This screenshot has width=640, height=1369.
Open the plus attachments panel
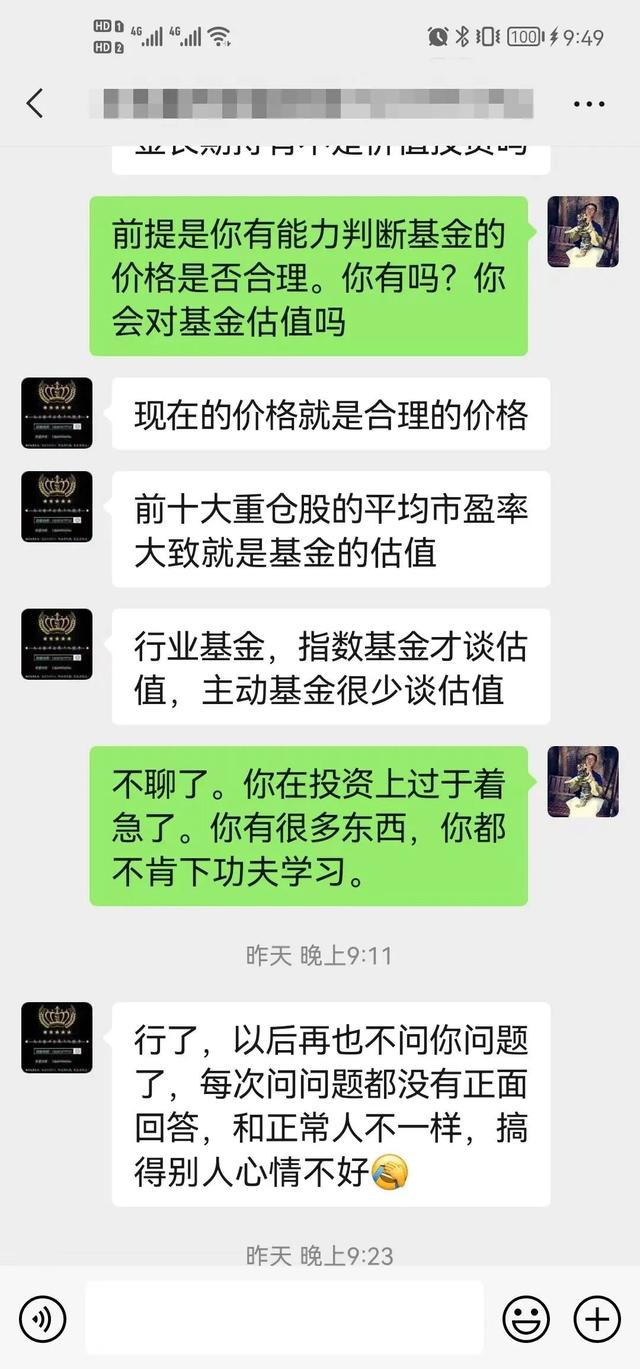click(597, 1318)
